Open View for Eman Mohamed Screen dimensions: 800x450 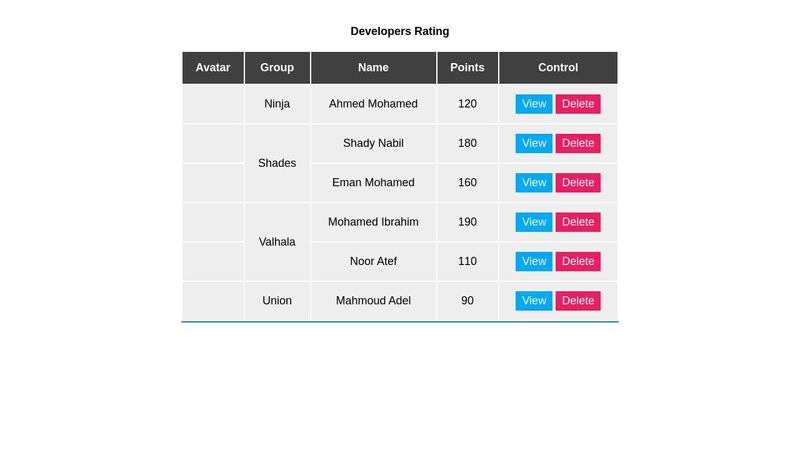(534, 183)
